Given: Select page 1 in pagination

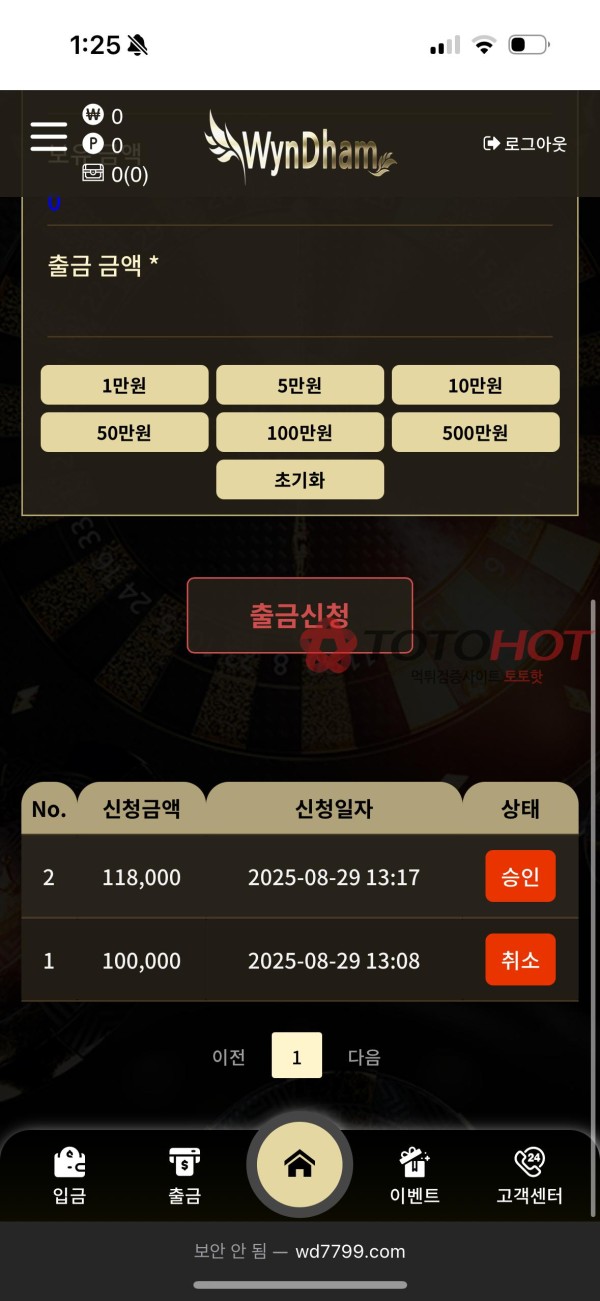Looking at the screenshot, I should point(296,1056).
